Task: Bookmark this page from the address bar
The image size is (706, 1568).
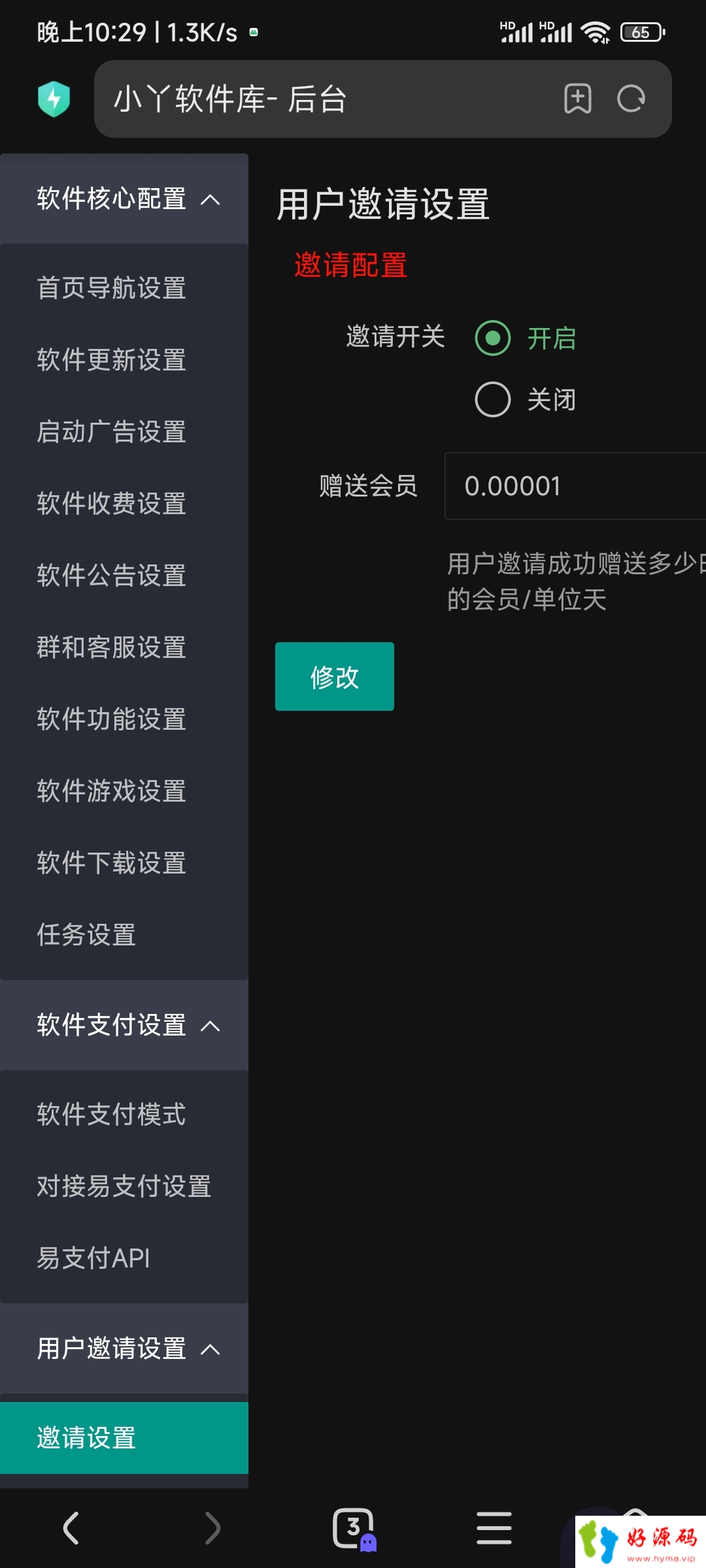Action: 577,99
